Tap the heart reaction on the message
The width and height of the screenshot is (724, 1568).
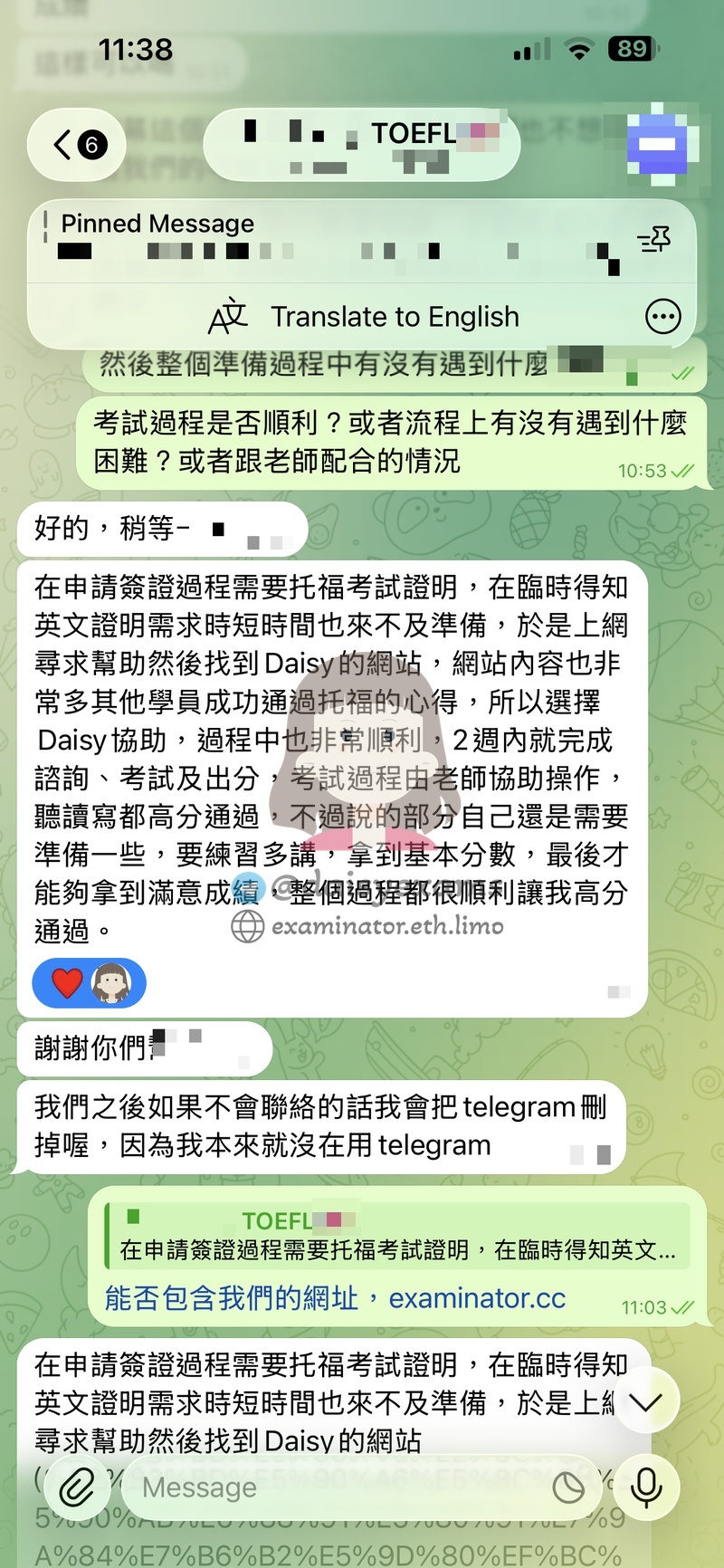point(68,983)
